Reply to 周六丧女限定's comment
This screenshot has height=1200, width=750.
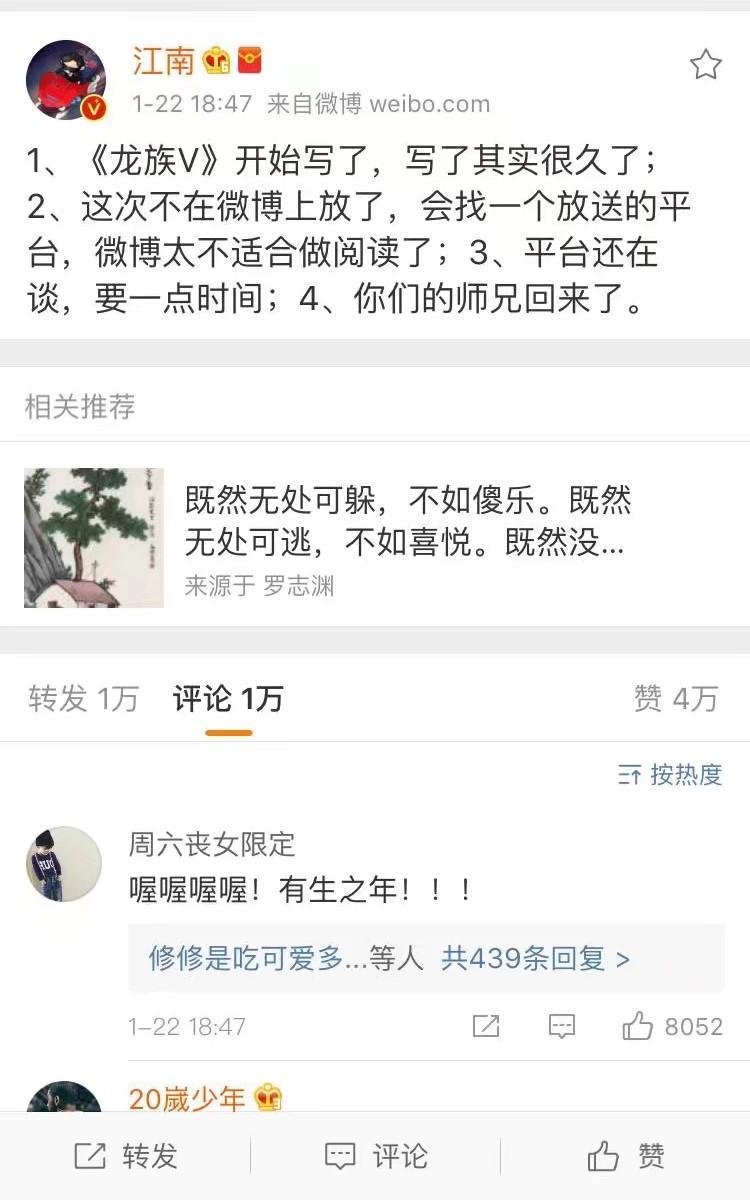pos(562,1026)
